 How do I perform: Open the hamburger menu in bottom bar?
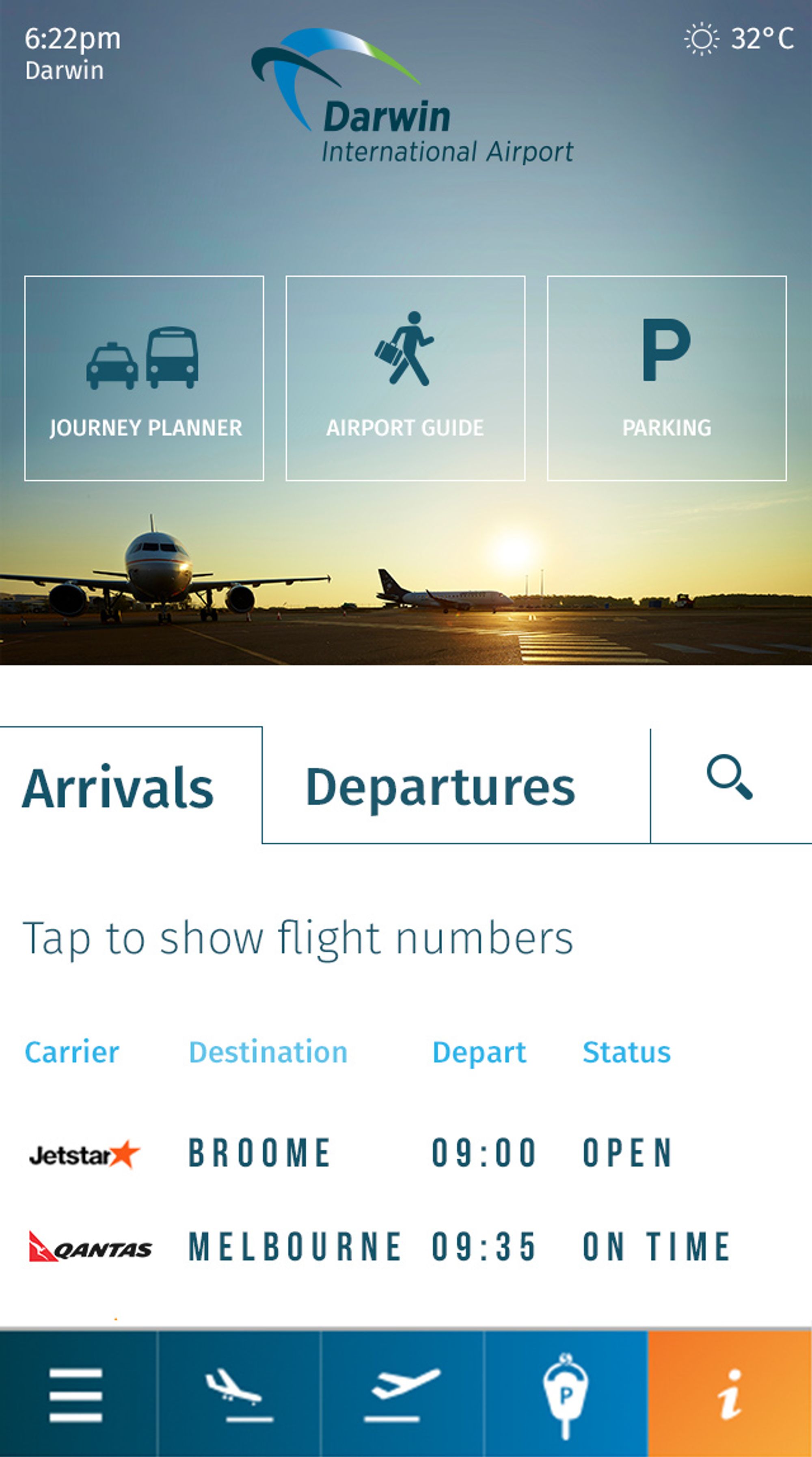coord(77,1394)
